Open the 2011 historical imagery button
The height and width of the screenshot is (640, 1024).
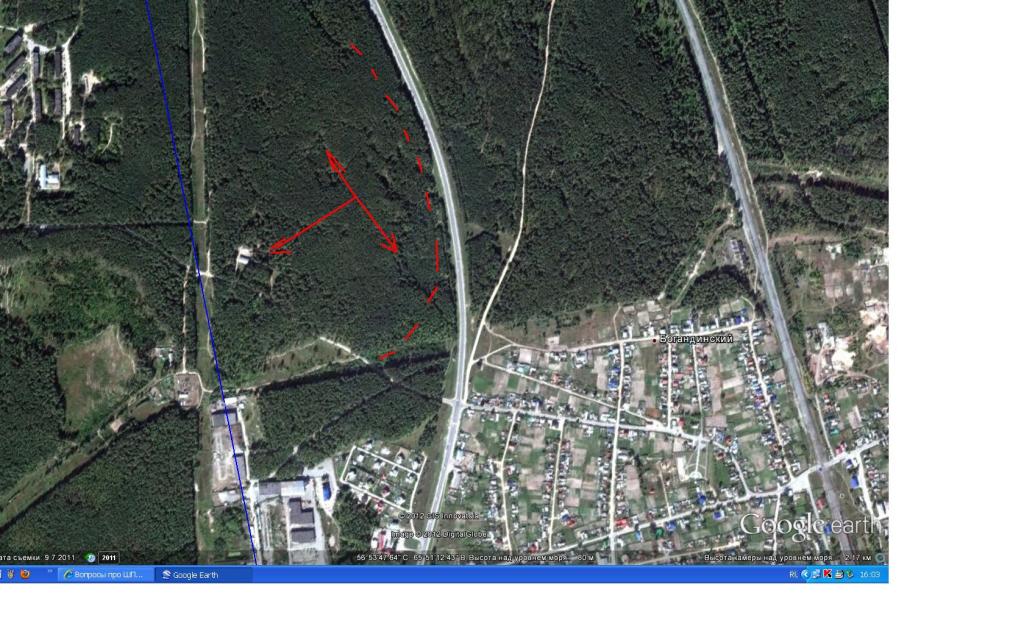click(x=106, y=558)
